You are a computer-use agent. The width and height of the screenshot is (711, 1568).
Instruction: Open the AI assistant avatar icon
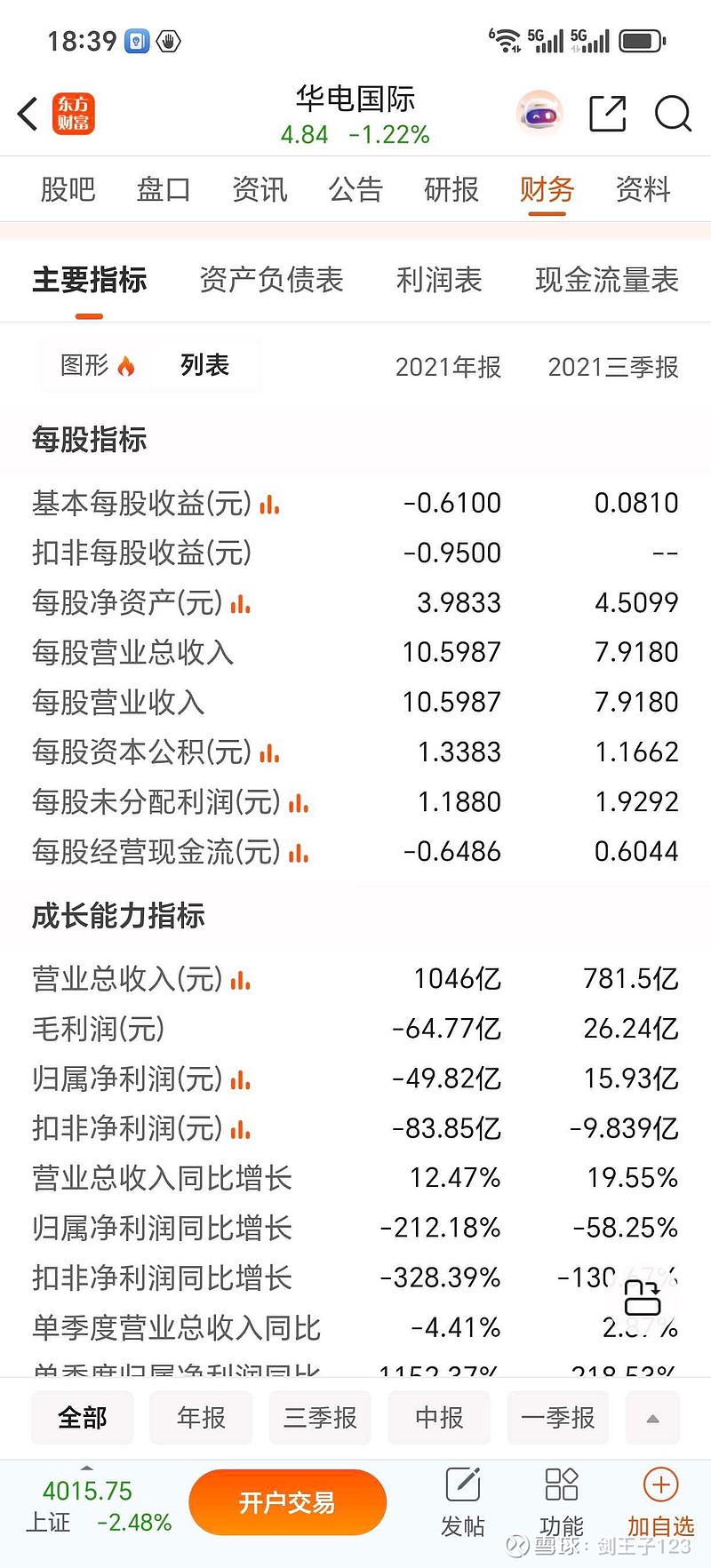click(x=539, y=114)
